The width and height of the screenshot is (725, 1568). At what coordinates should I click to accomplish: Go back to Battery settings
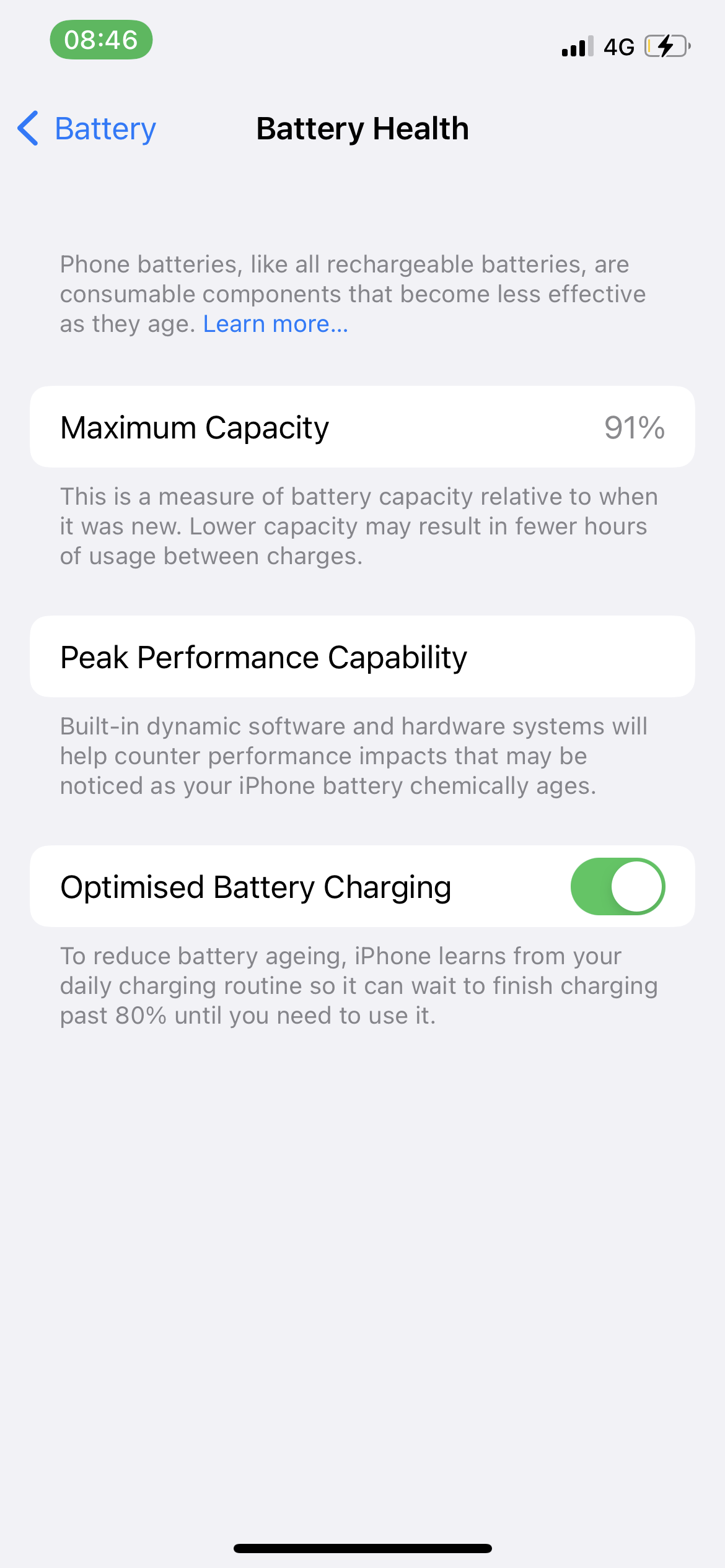point(87,129)
